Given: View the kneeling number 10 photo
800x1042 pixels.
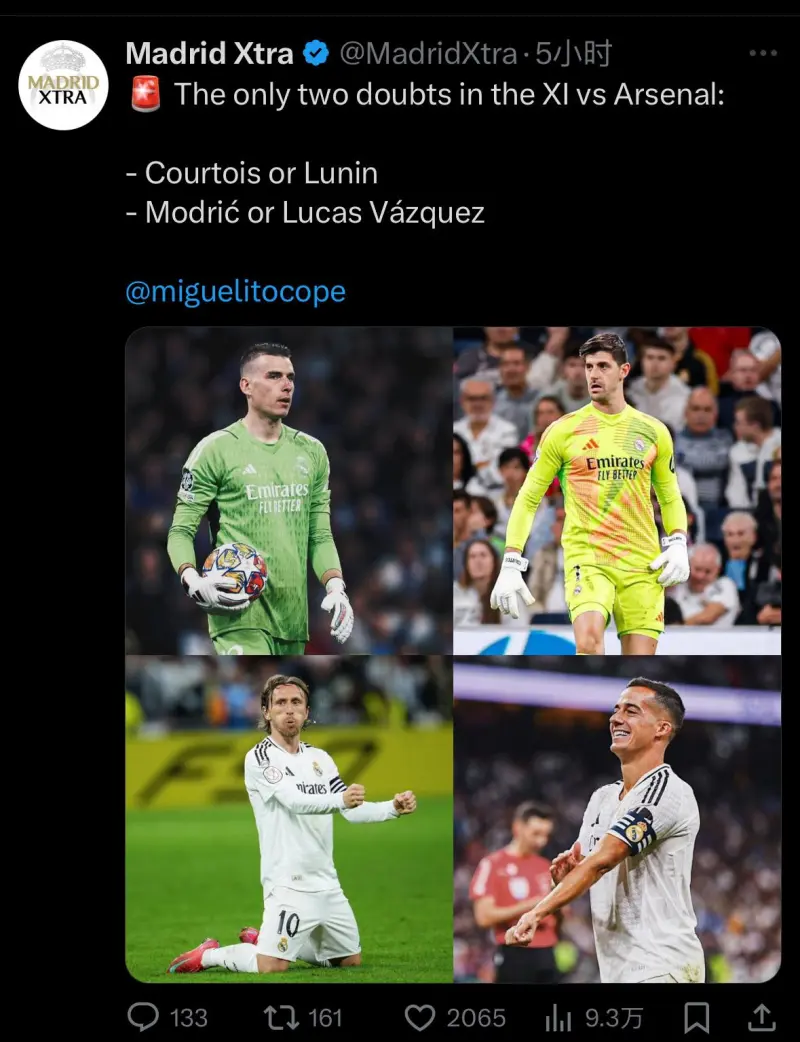Looking at the screenshot, I should (288, 818).
